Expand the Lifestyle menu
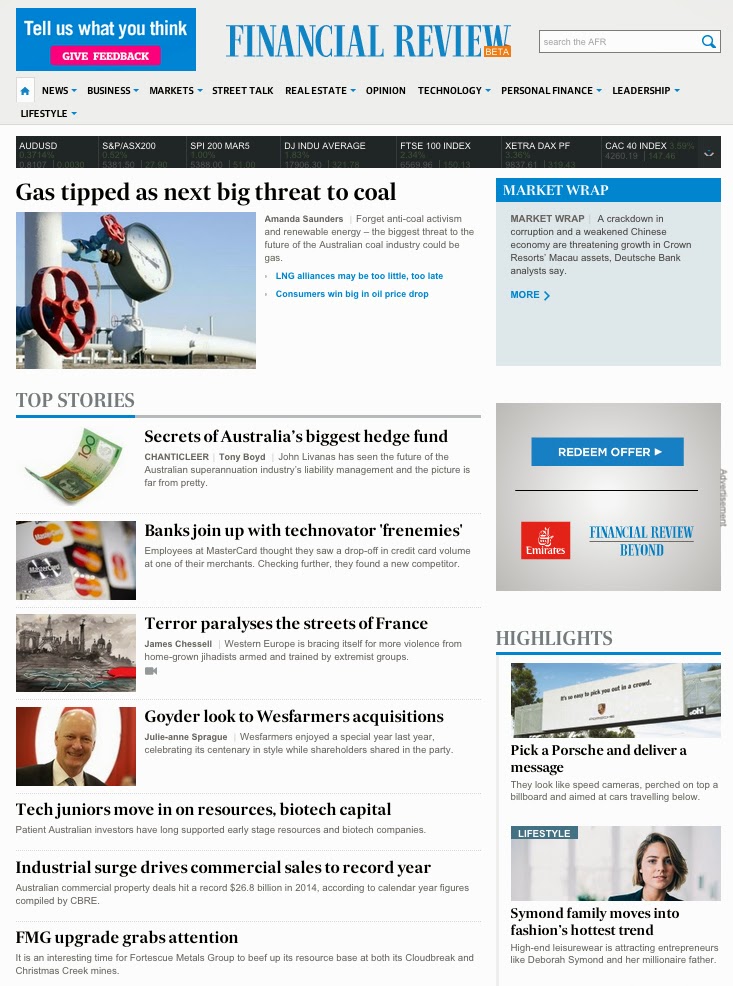 [48, 113]
